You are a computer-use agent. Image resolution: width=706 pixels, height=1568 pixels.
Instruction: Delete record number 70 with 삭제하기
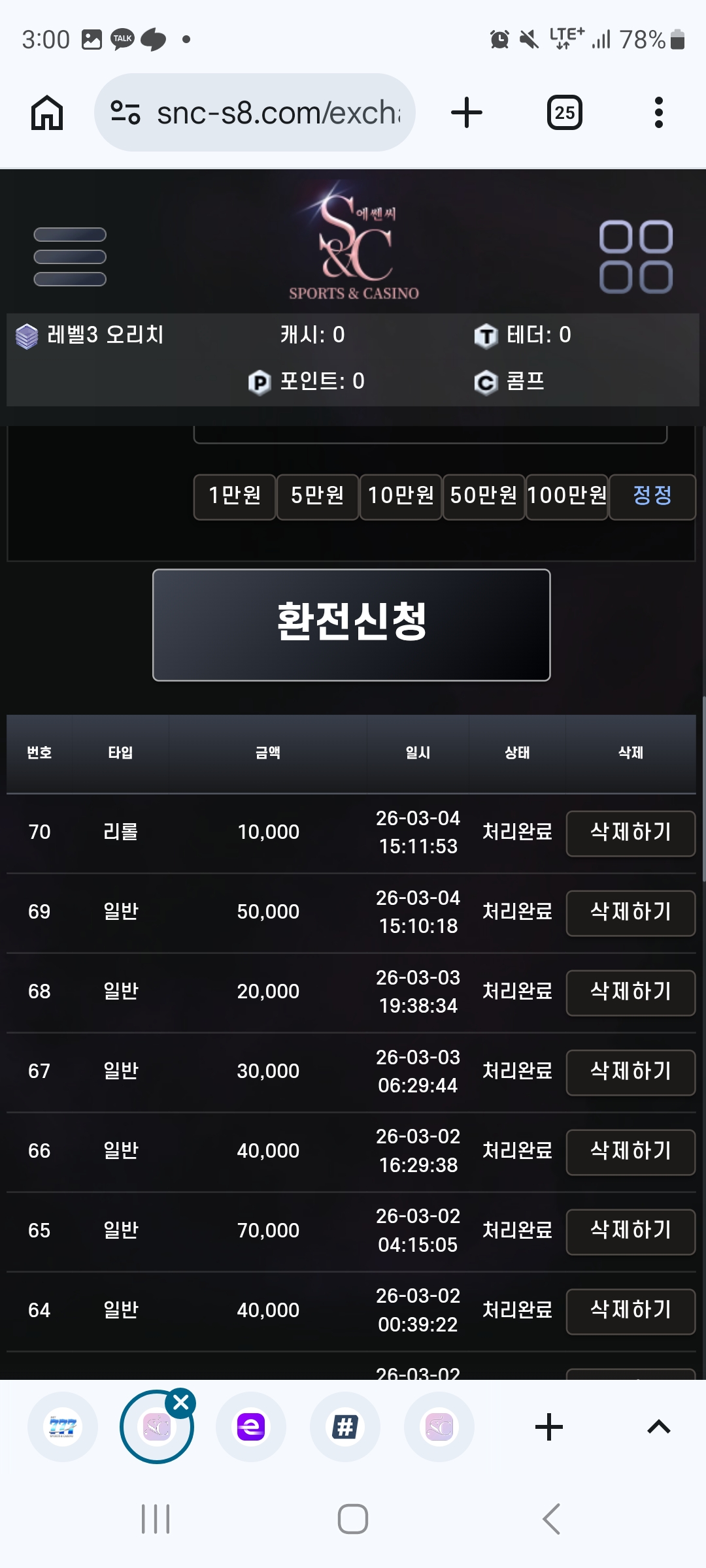coord(630,833)
